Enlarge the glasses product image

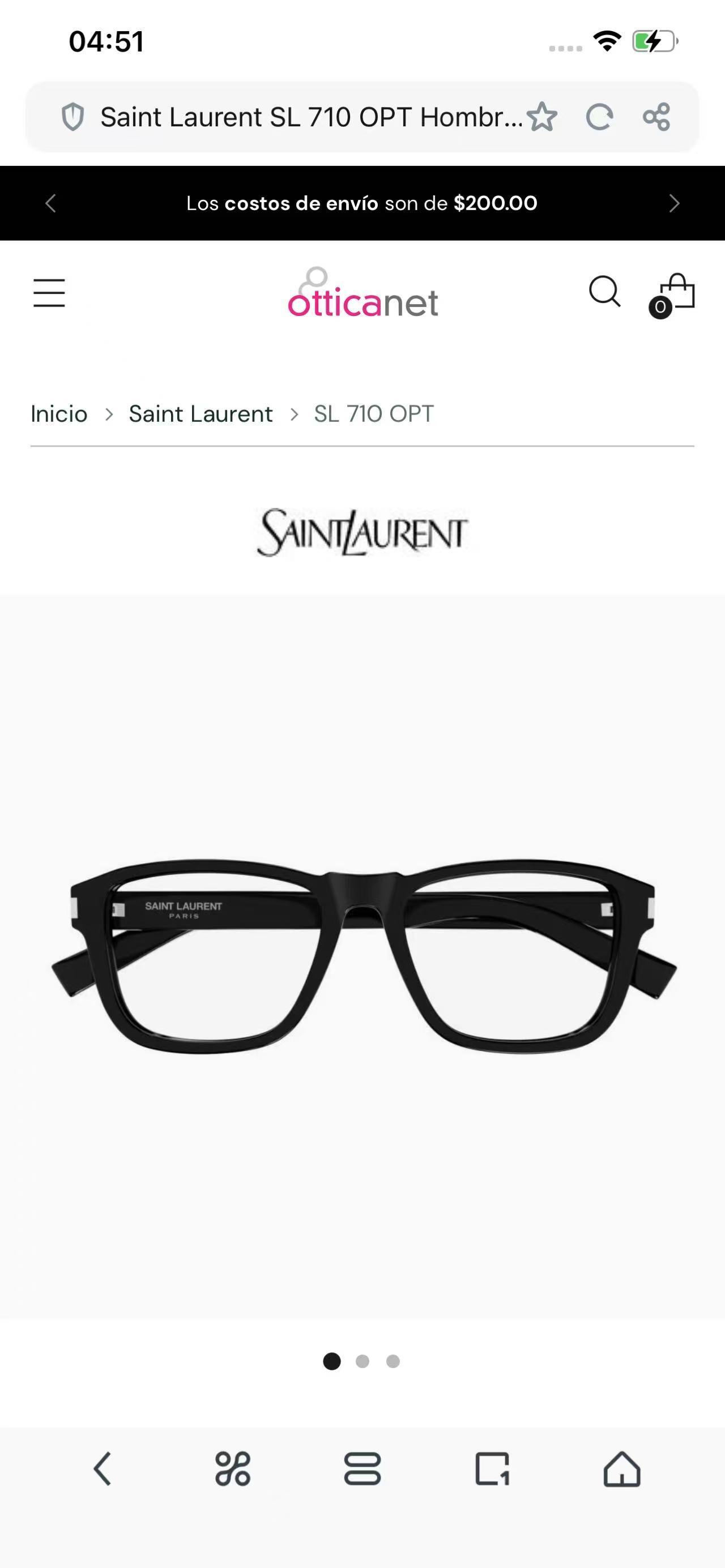[x=363, y=956]
